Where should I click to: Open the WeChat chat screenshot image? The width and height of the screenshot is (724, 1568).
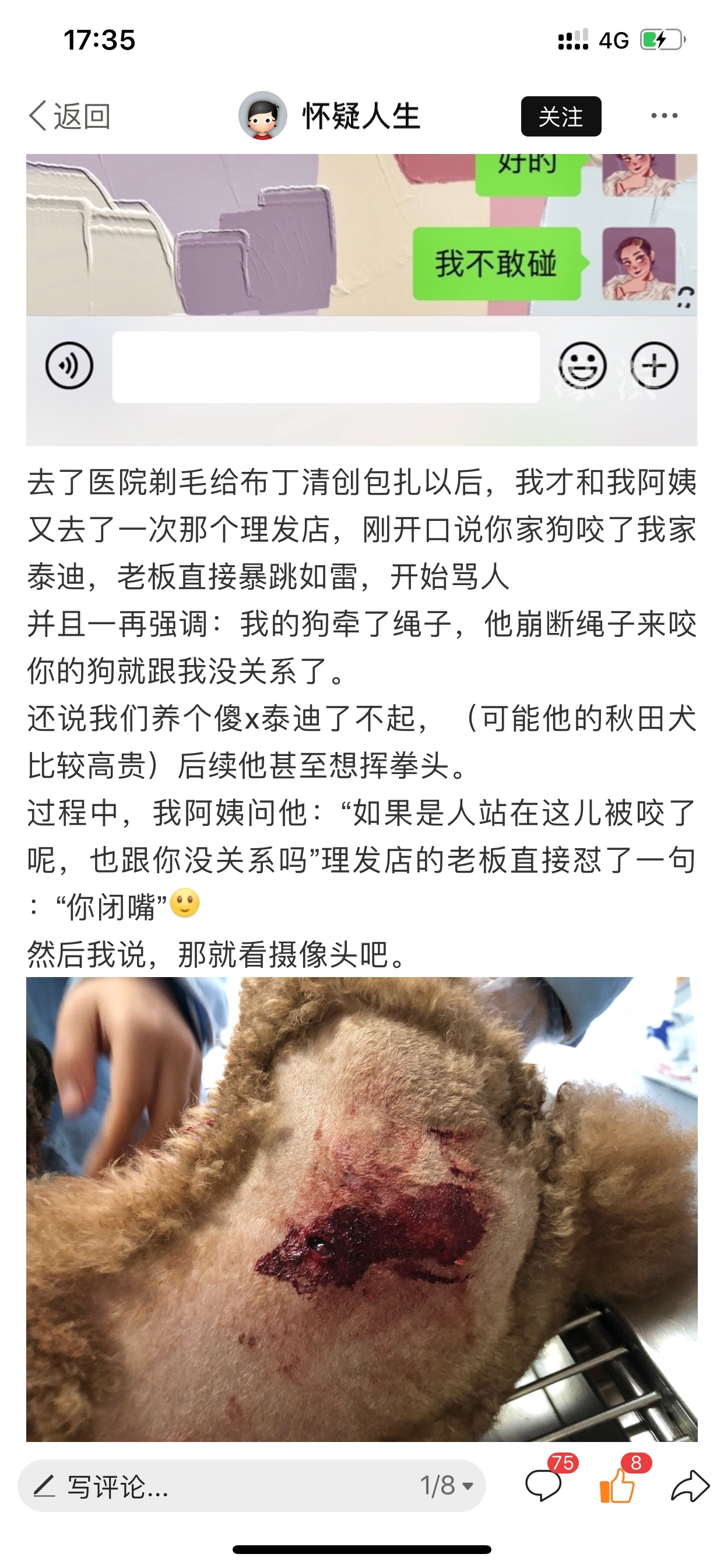click(361, 299)
